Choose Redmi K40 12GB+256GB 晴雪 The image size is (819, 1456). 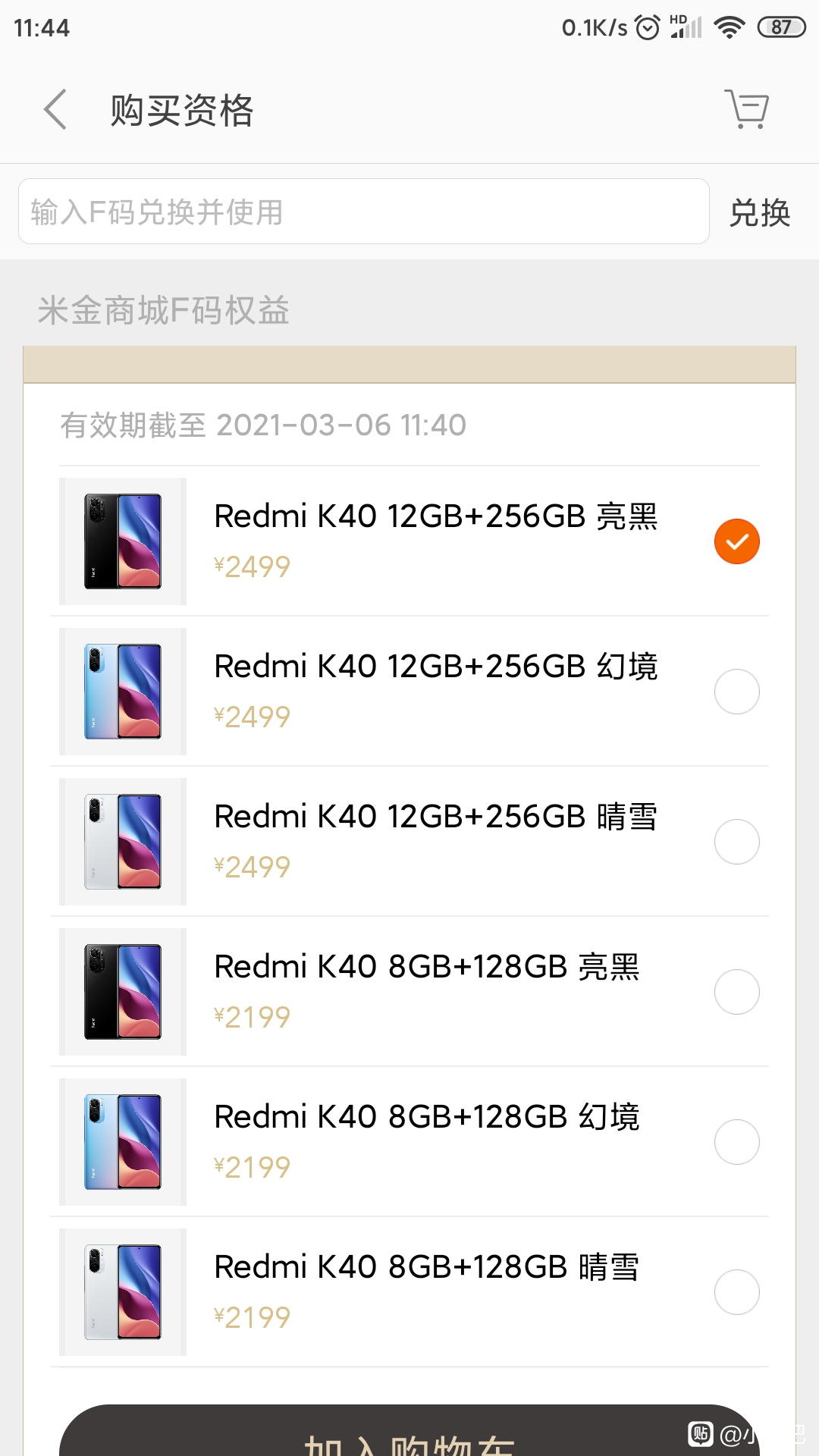coord(737,842)
